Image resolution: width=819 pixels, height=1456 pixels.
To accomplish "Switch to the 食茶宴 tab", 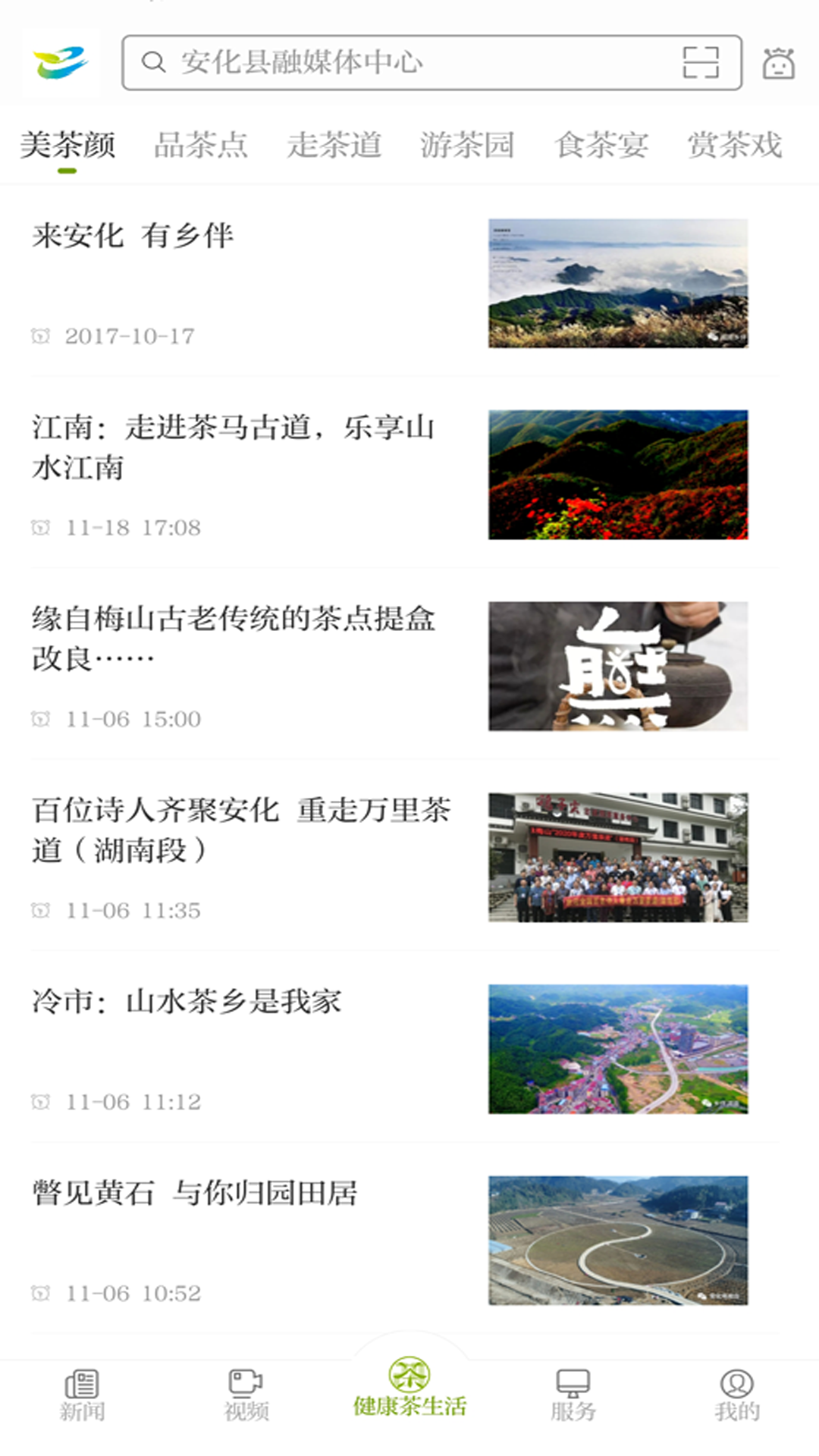I will point(601,146).
